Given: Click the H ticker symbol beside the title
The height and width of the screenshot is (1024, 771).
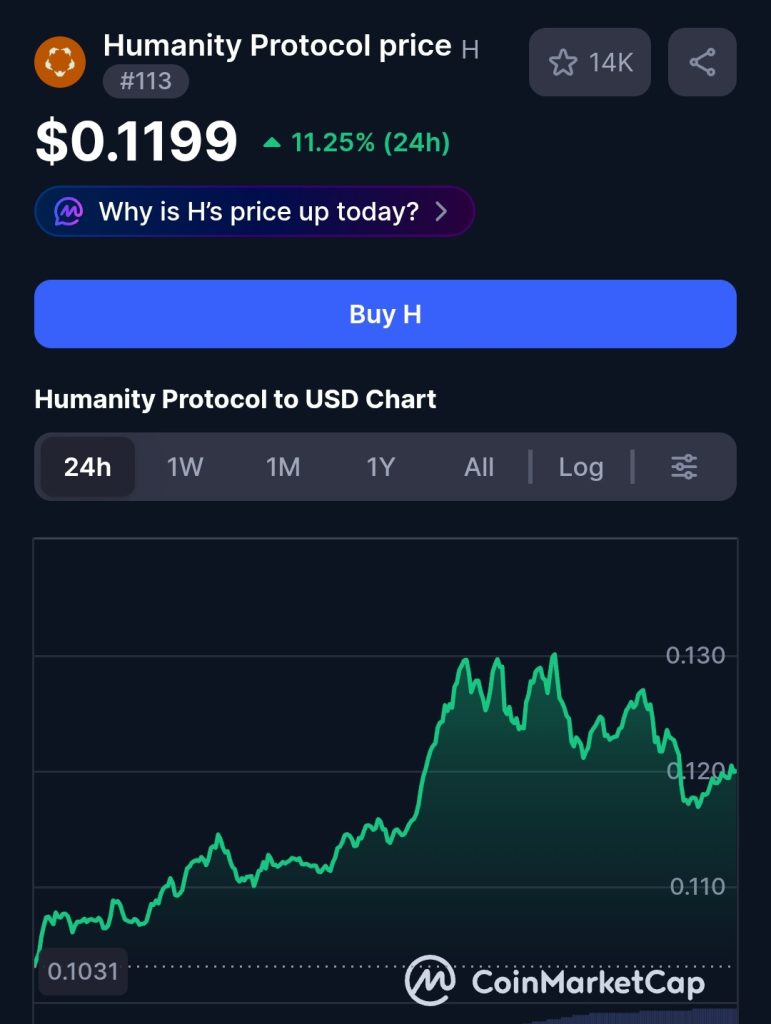Looking at the screenshot, I should tap(469, 48).
